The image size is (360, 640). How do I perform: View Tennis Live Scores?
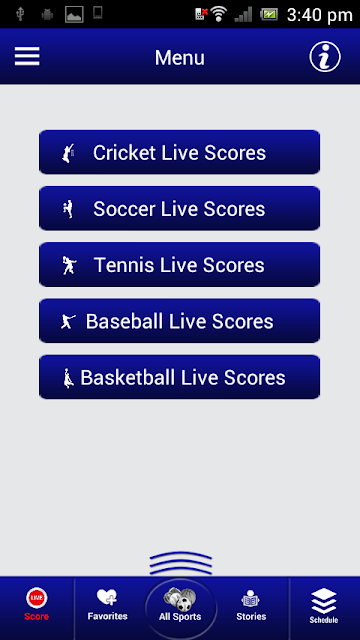180,265
